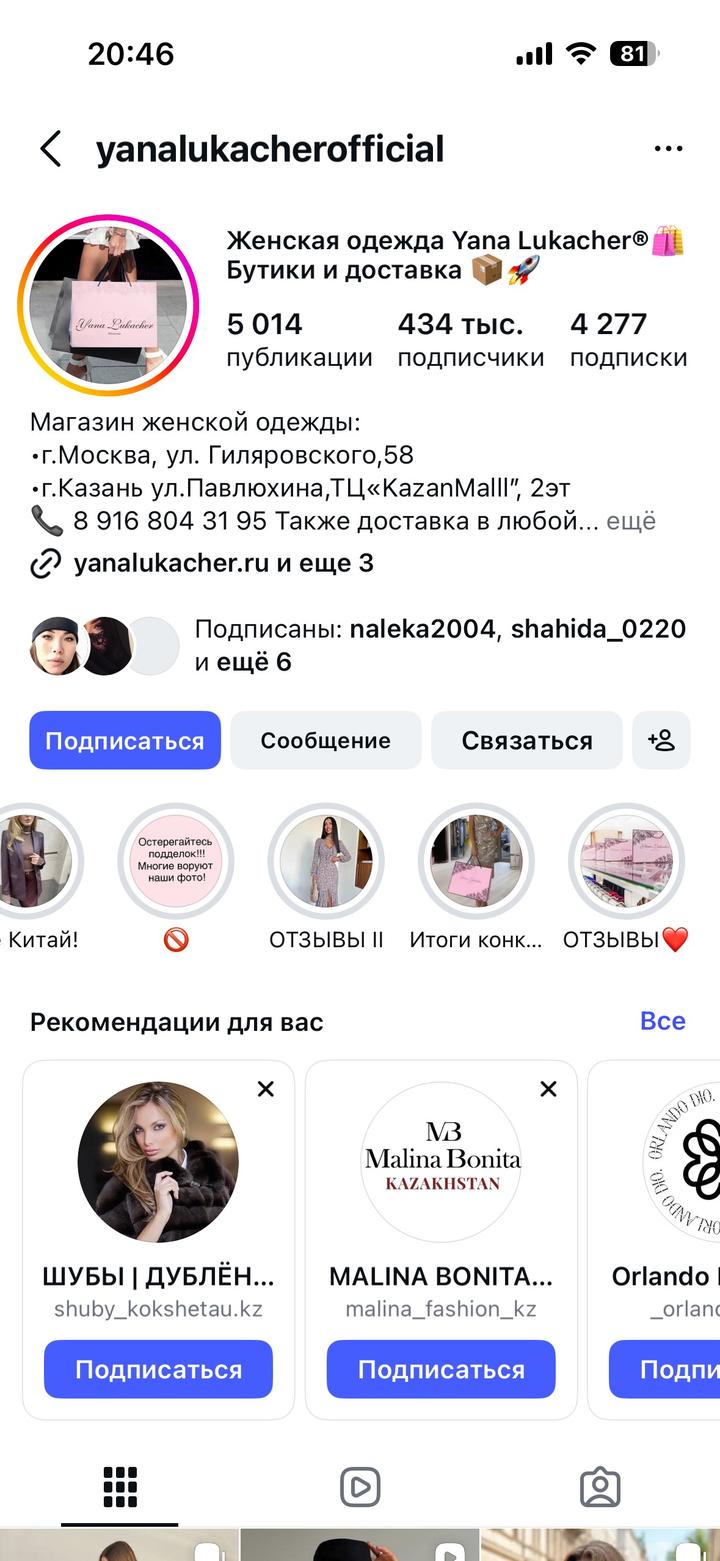Screen dimensions: 720x1561
Task: Follow shuby_kokshetau.kz from recommendations
Action: pyautogui.click(x=158, y=1369)
